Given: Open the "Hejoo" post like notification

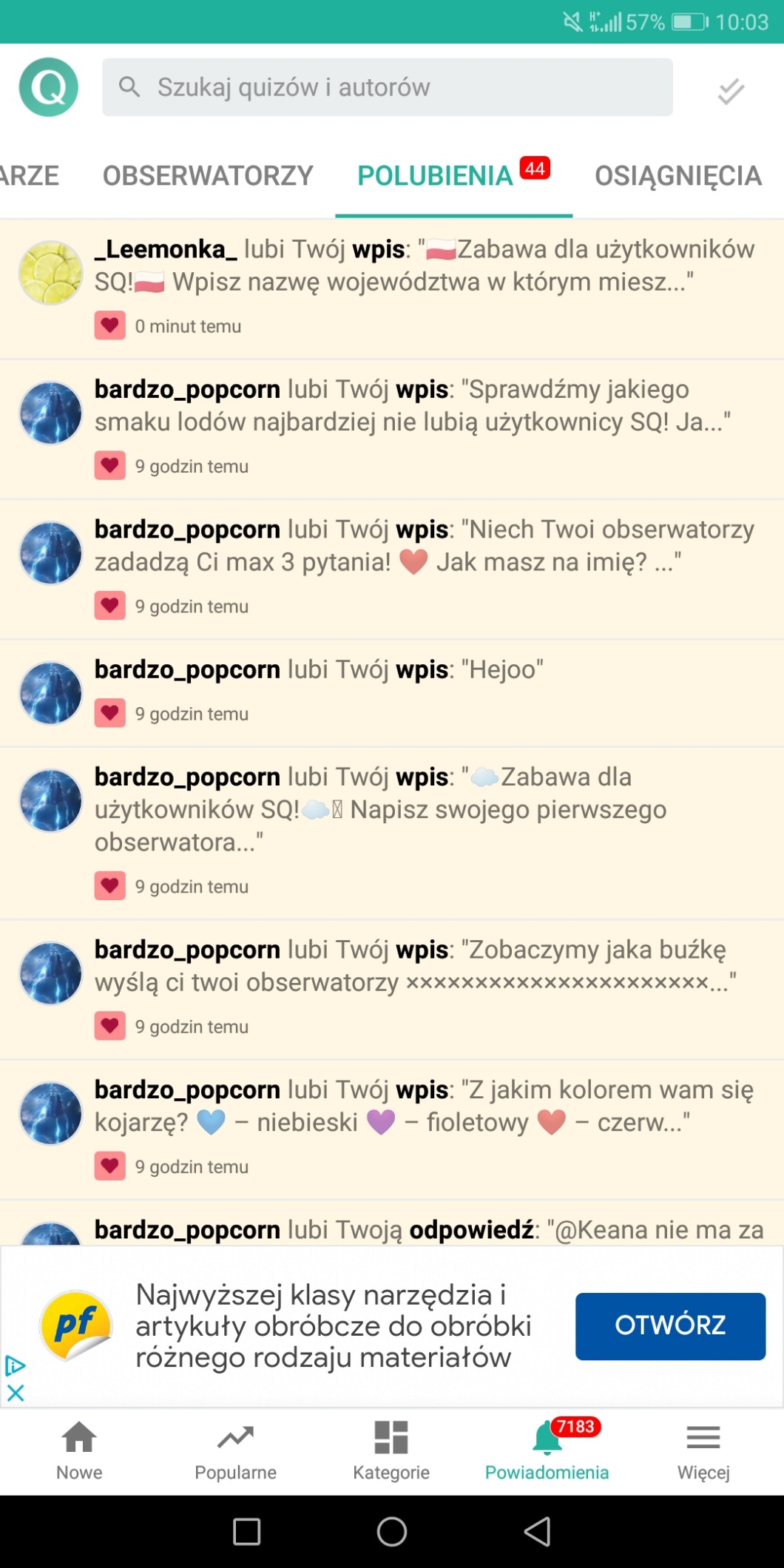Looking at the screenshot, I should click(x=424, y=691).
